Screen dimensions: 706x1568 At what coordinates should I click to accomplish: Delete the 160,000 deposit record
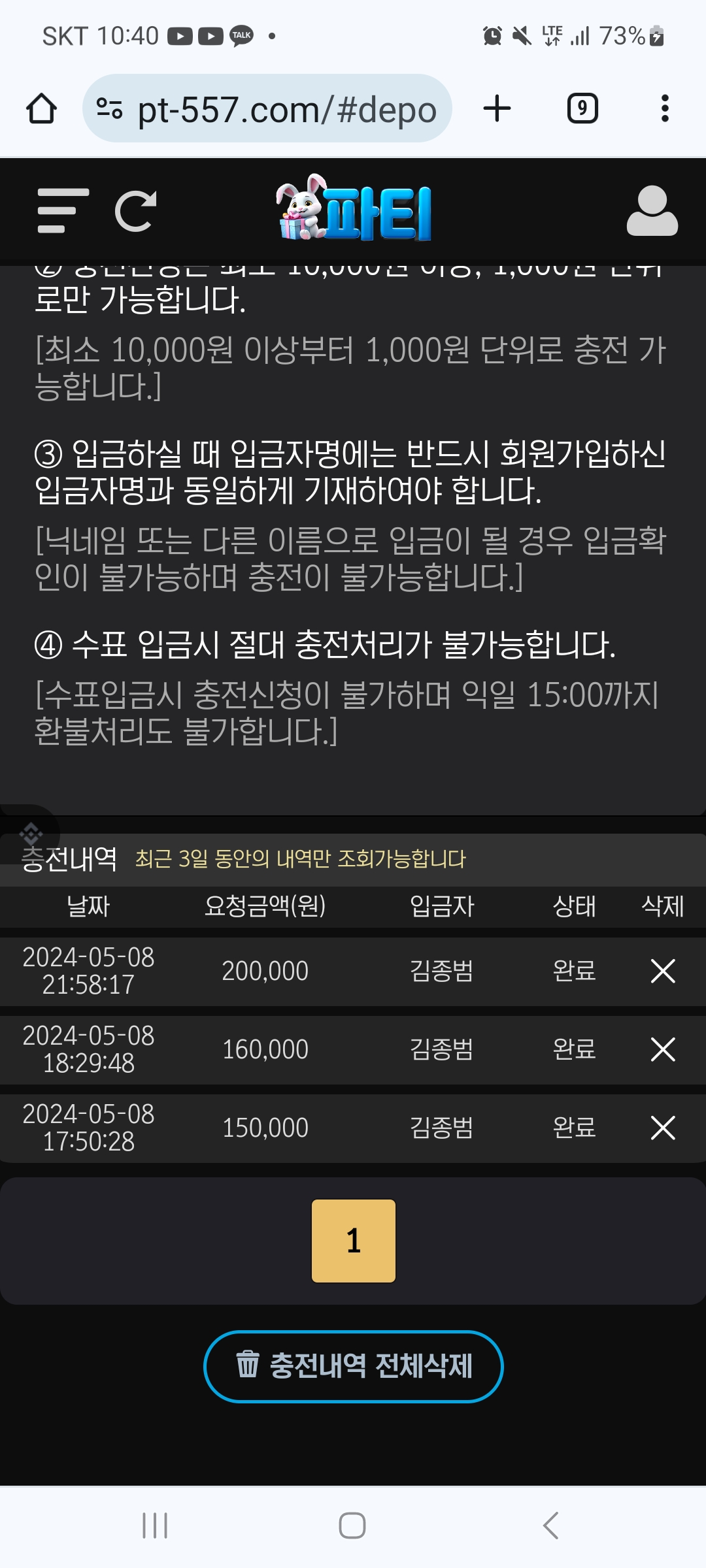(663, 1049)
